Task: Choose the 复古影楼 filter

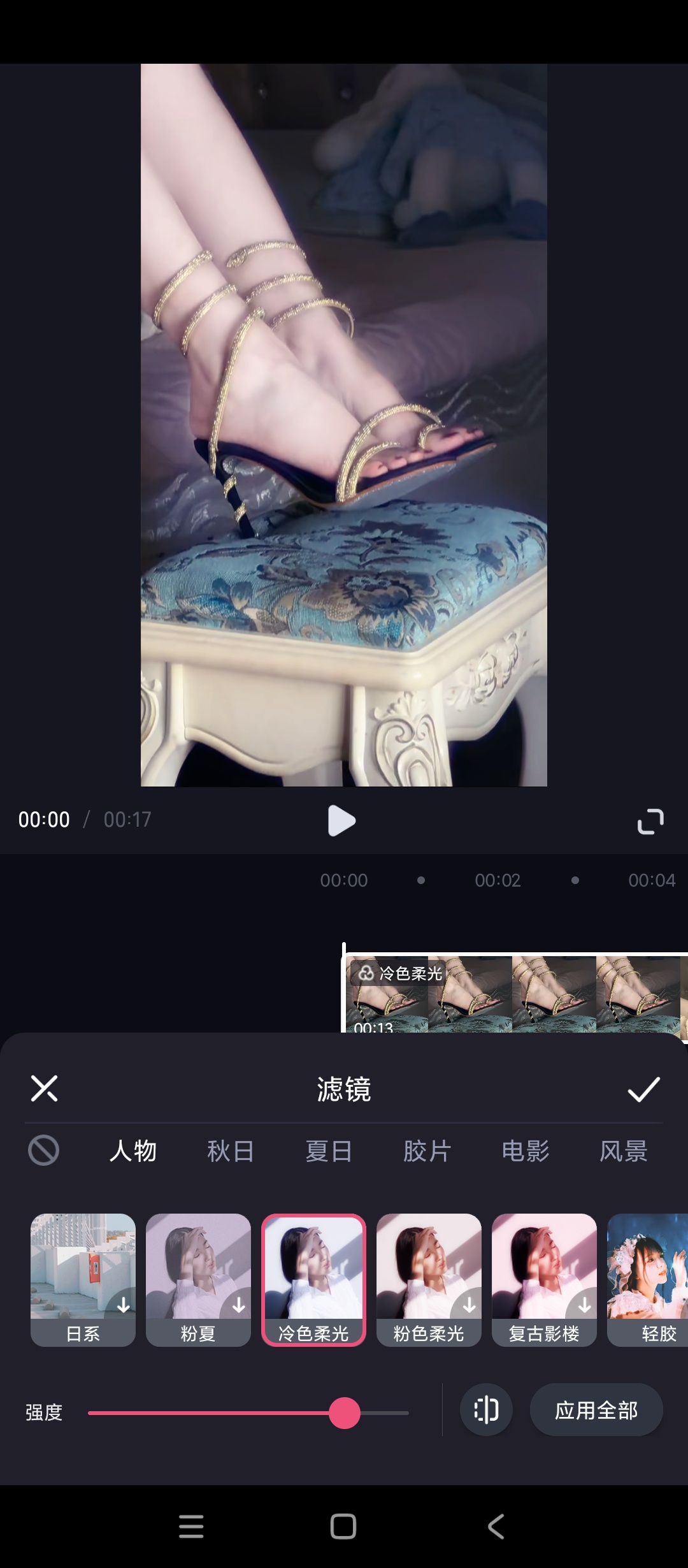Action: point(544,1280)
